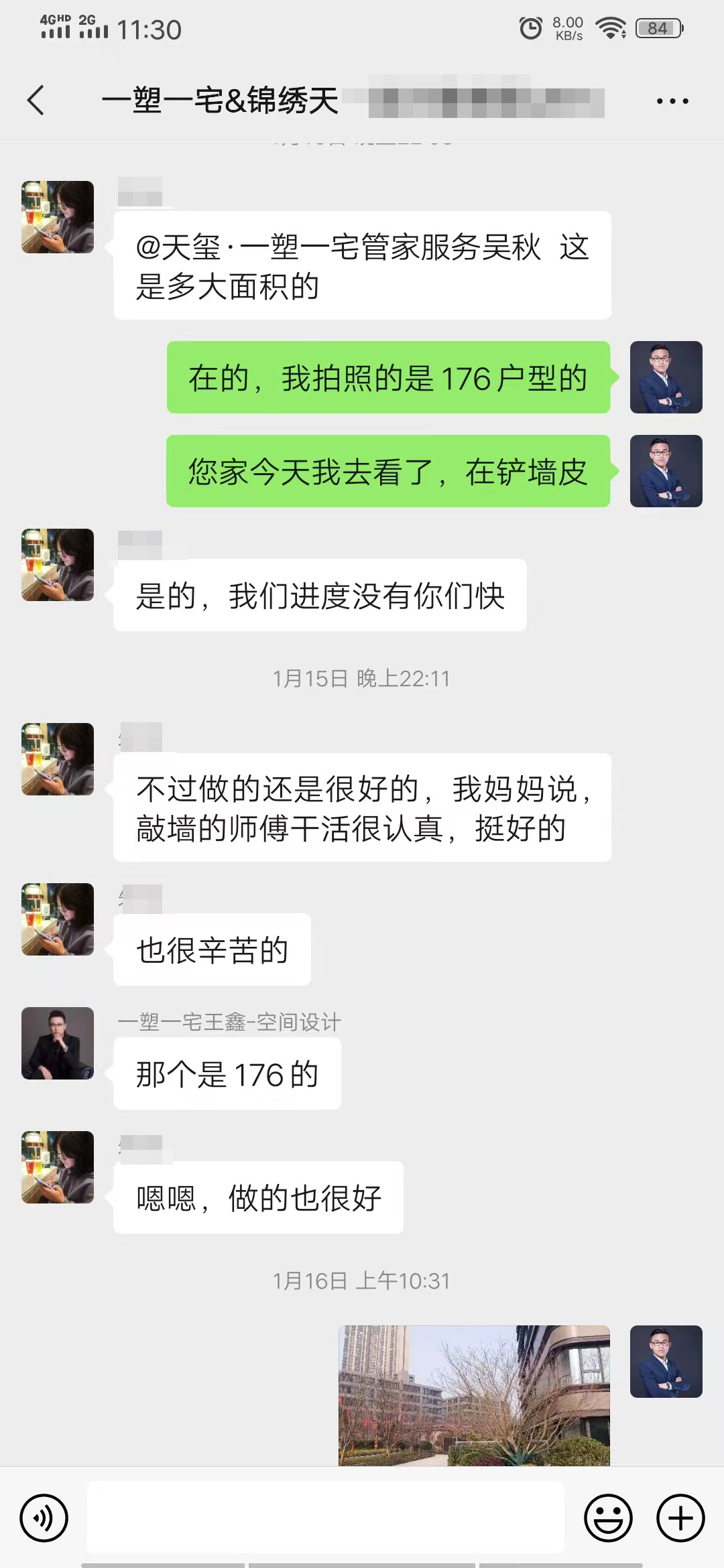View the shared building photo
This screenshot has width=724, height=1568.
coord(474,1395)
